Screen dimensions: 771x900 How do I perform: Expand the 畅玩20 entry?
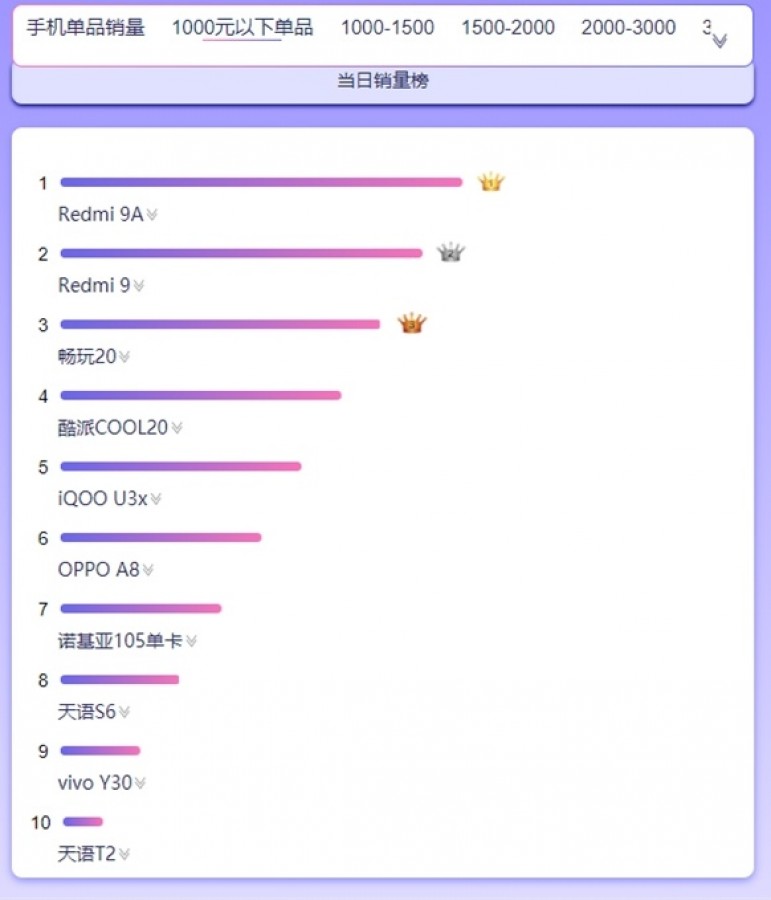point(124,357)
